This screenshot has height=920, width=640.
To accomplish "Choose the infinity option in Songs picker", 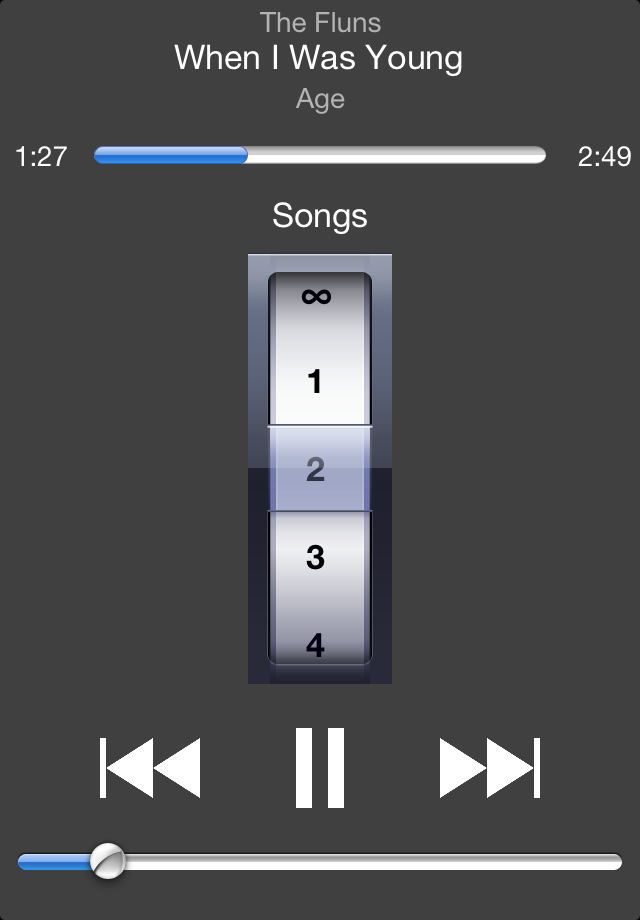I will tap(316, 296).
